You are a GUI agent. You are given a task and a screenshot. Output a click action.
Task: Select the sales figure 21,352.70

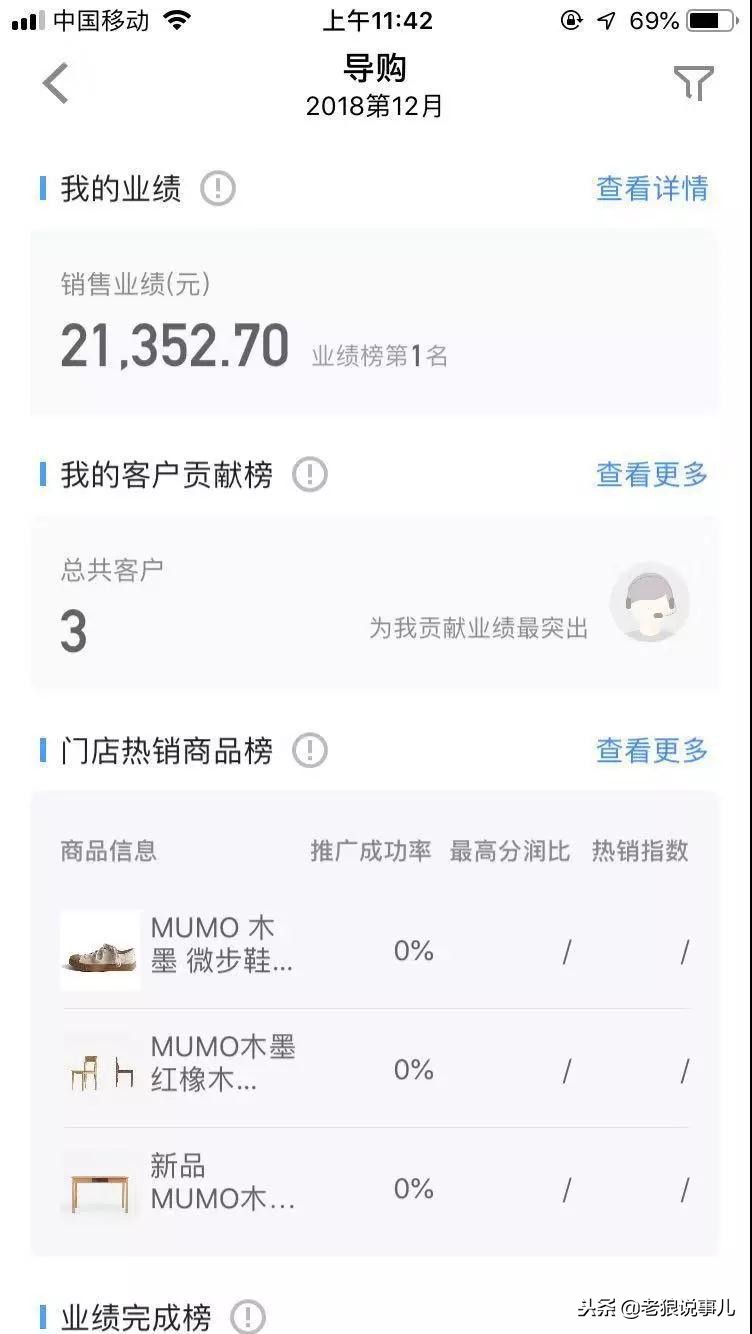(173, 344)
